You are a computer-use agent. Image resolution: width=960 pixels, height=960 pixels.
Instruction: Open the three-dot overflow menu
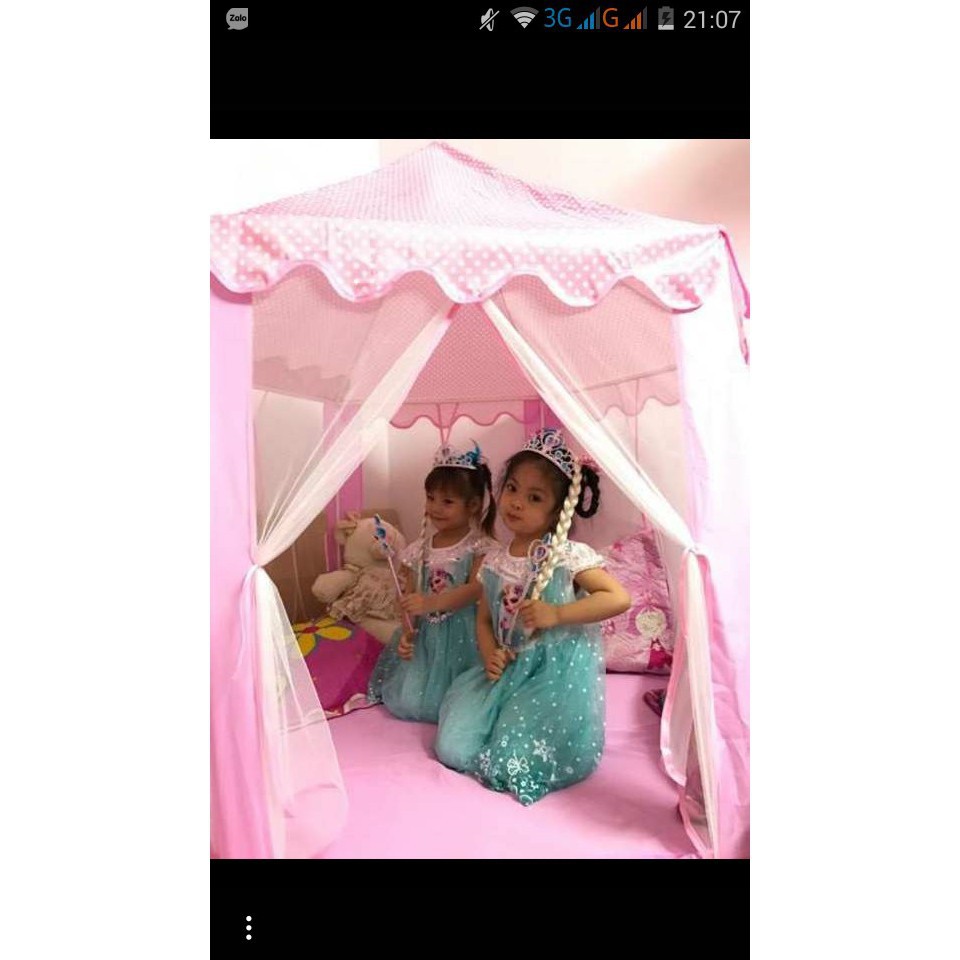[x=248, y=928]
